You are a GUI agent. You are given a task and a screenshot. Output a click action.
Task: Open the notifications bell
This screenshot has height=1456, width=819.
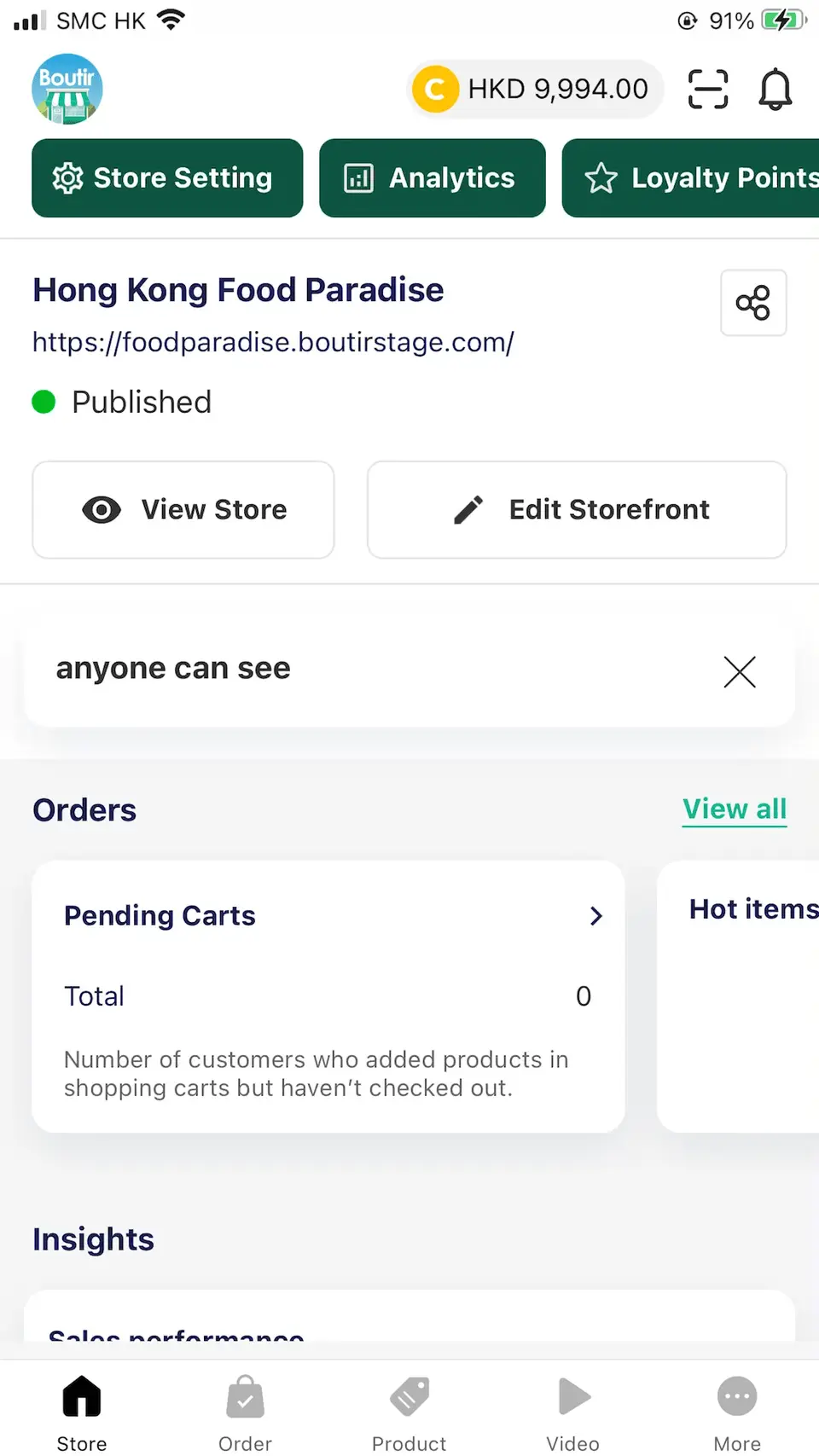[x=775, y=90]
